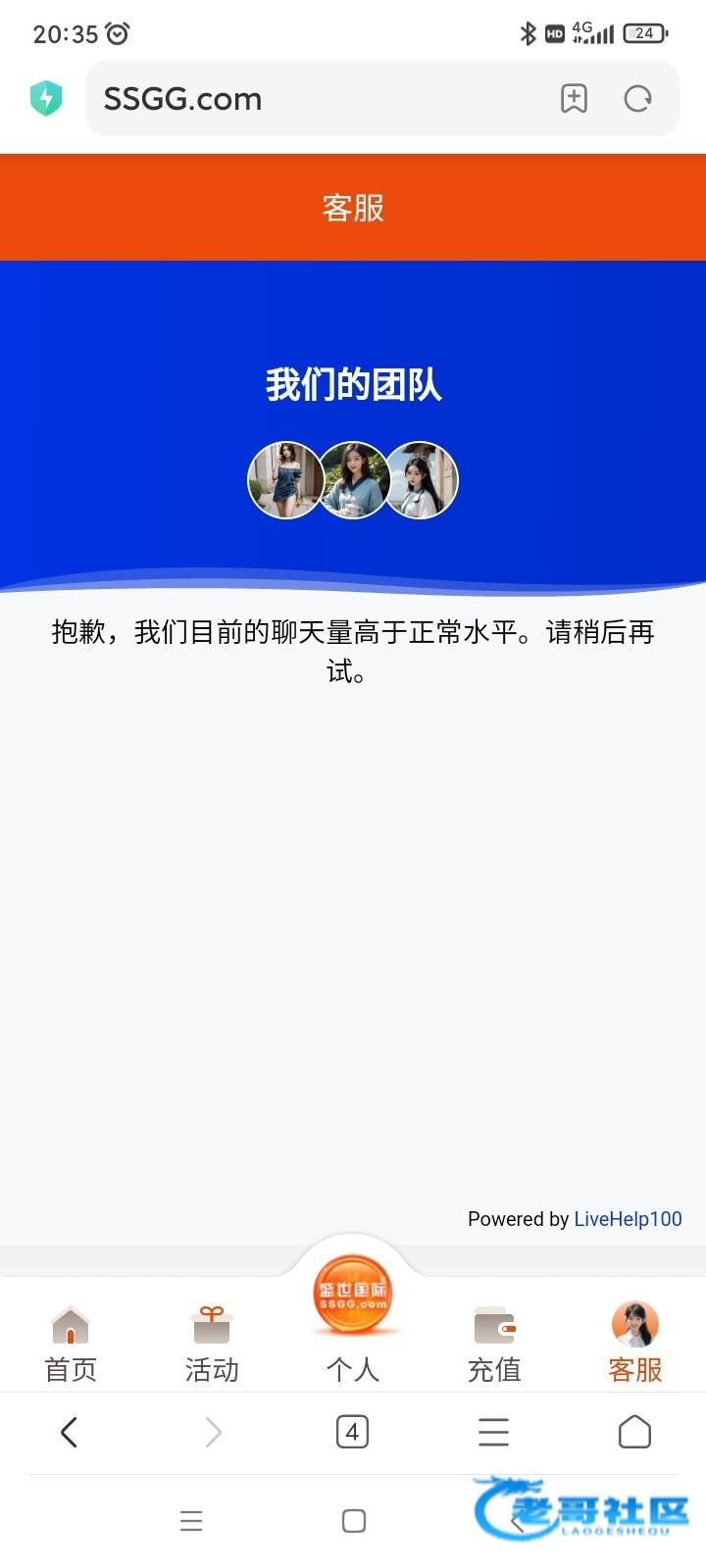Switch to the 活动 tab
The height and width of the screenshot is (1568, 706).
click(x=212, y=1343)
